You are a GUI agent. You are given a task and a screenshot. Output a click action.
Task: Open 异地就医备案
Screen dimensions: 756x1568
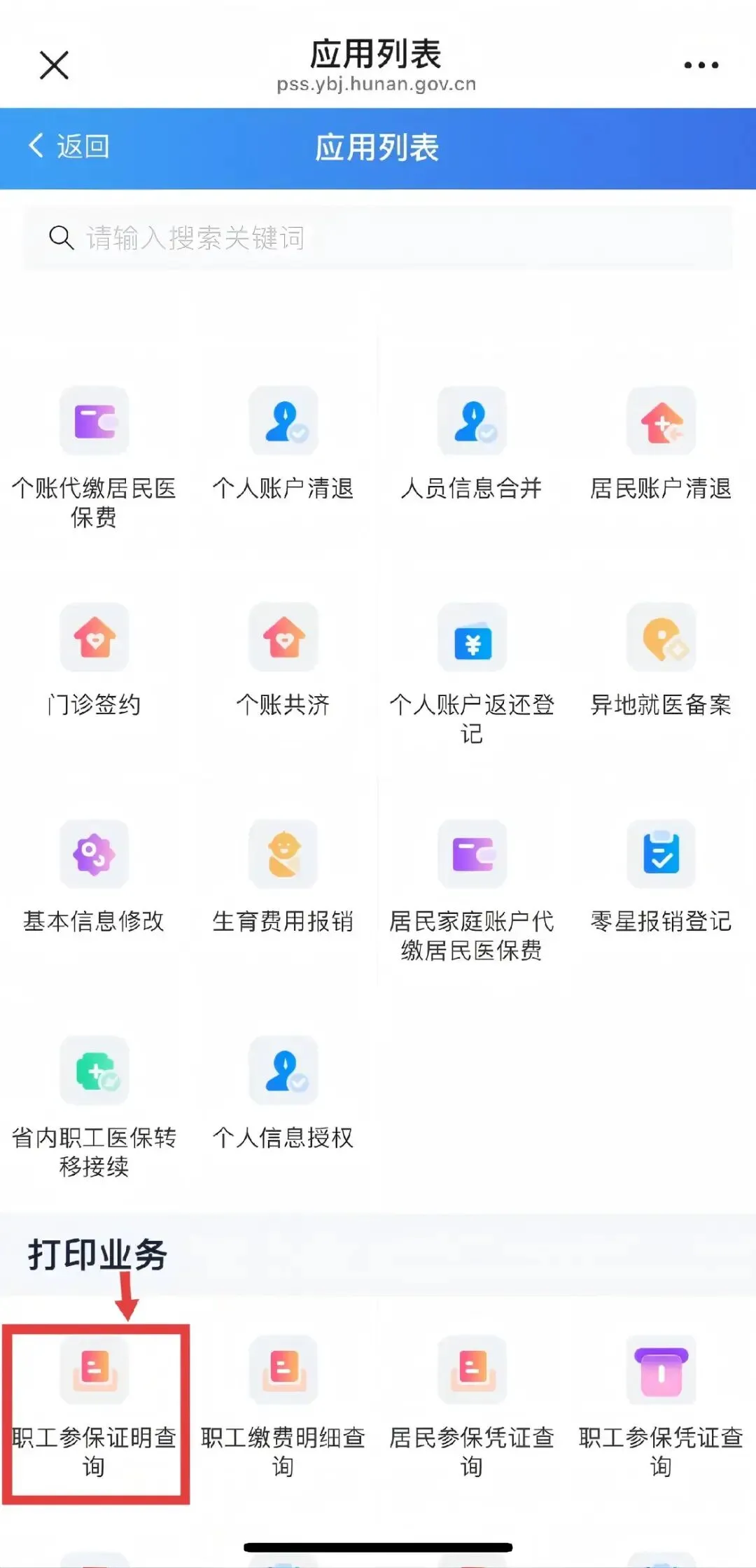click(661, 660)
